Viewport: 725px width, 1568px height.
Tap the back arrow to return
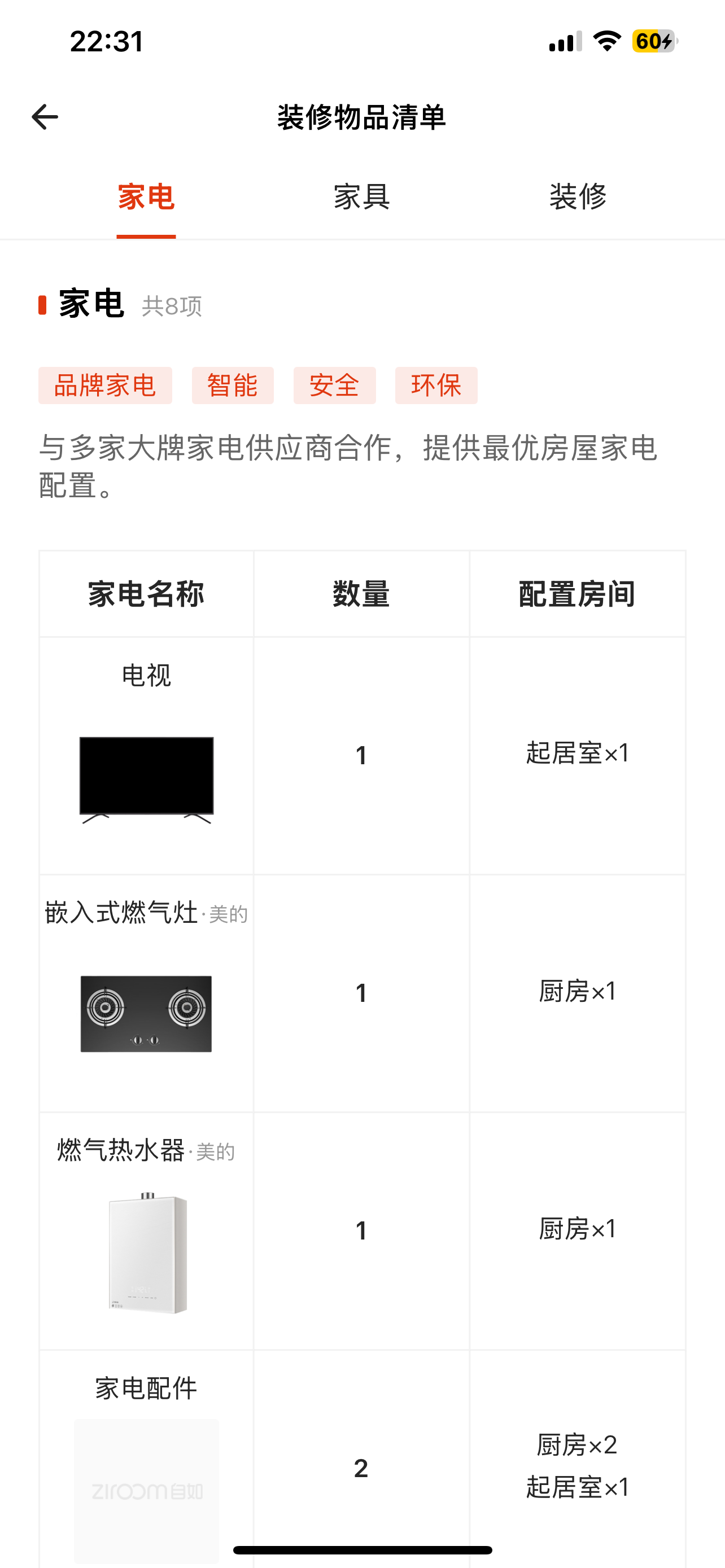(x=43, y=117)
